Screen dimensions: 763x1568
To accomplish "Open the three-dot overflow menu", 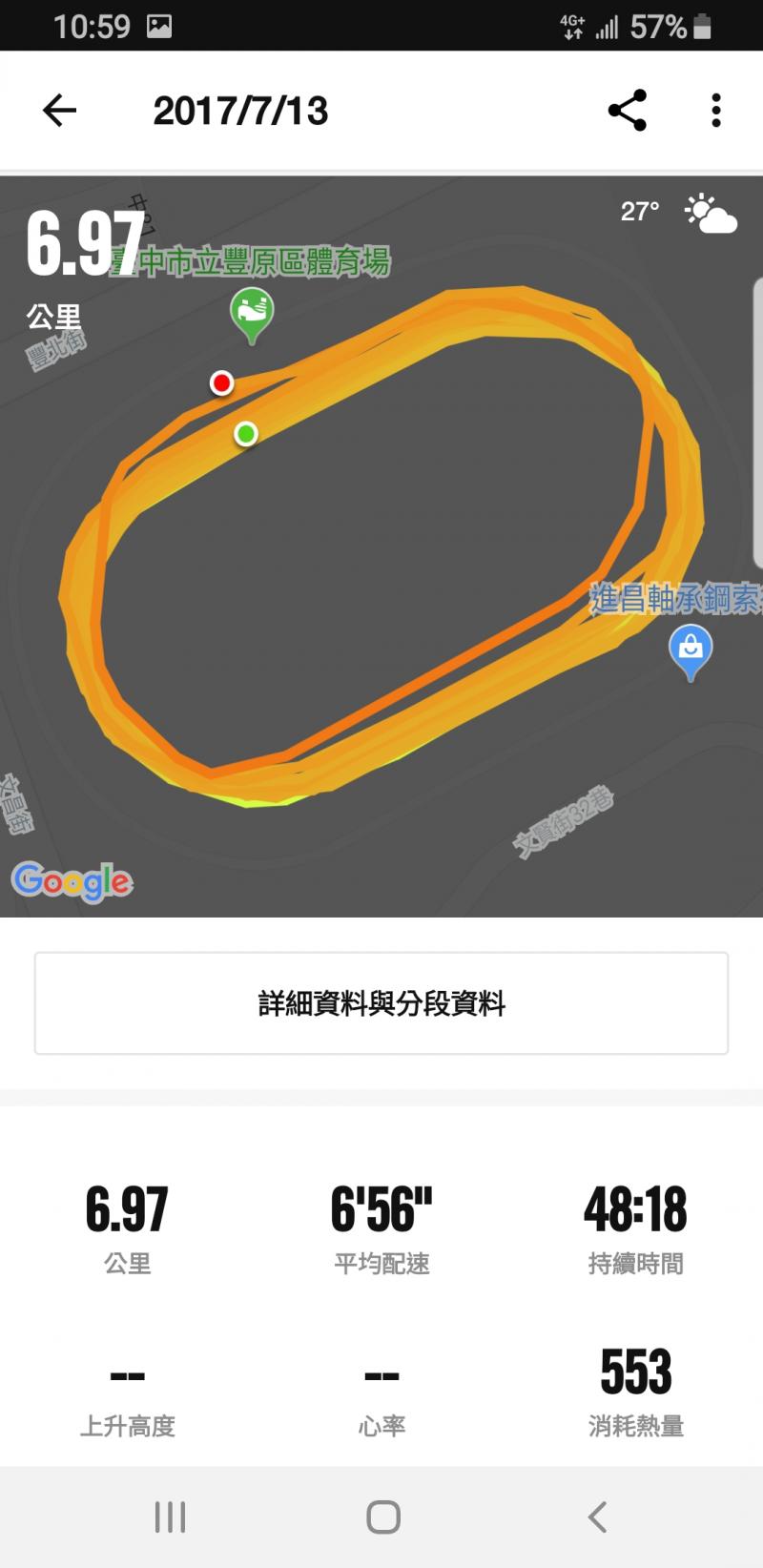I will click(715, 111).
